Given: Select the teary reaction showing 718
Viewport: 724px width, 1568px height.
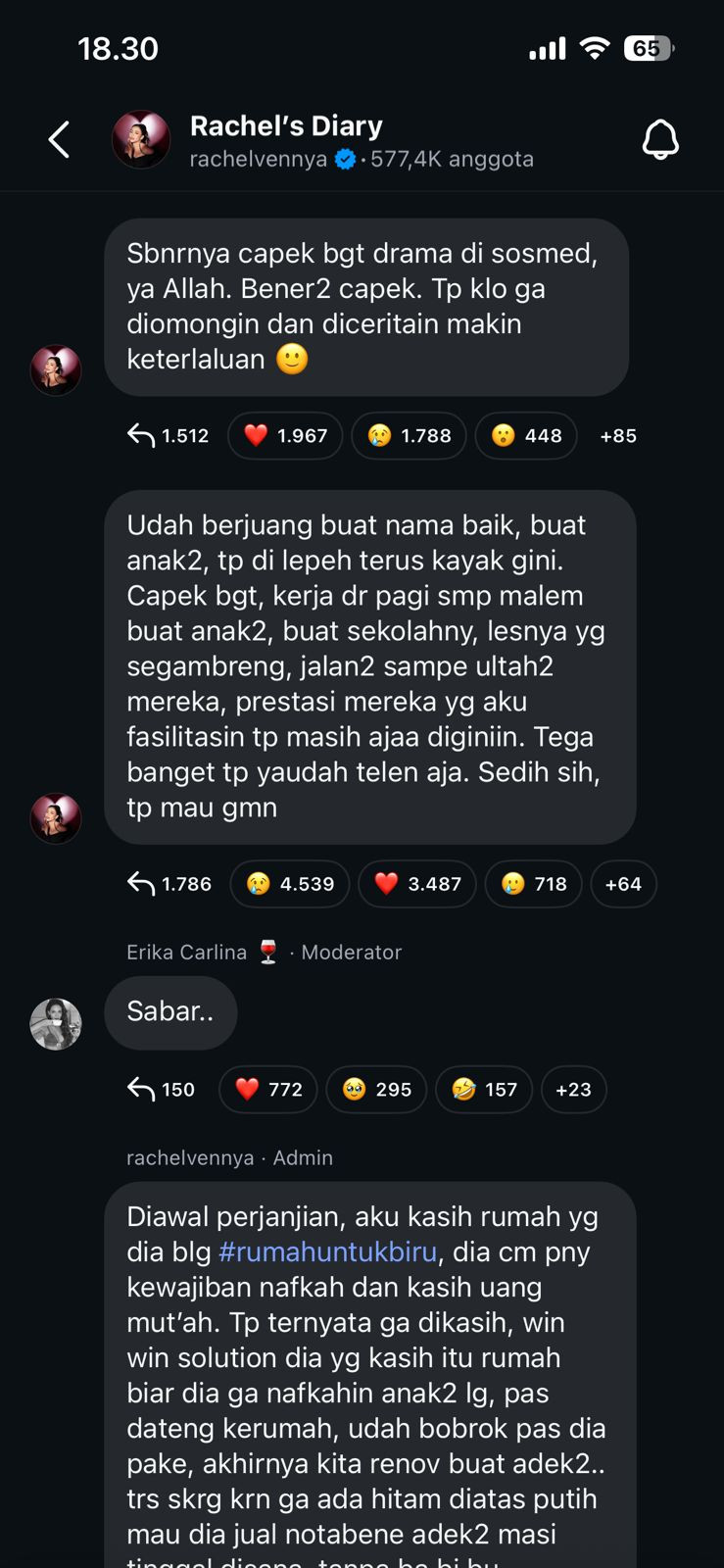Looking at the screenshot, I should [x=534, y=884].
